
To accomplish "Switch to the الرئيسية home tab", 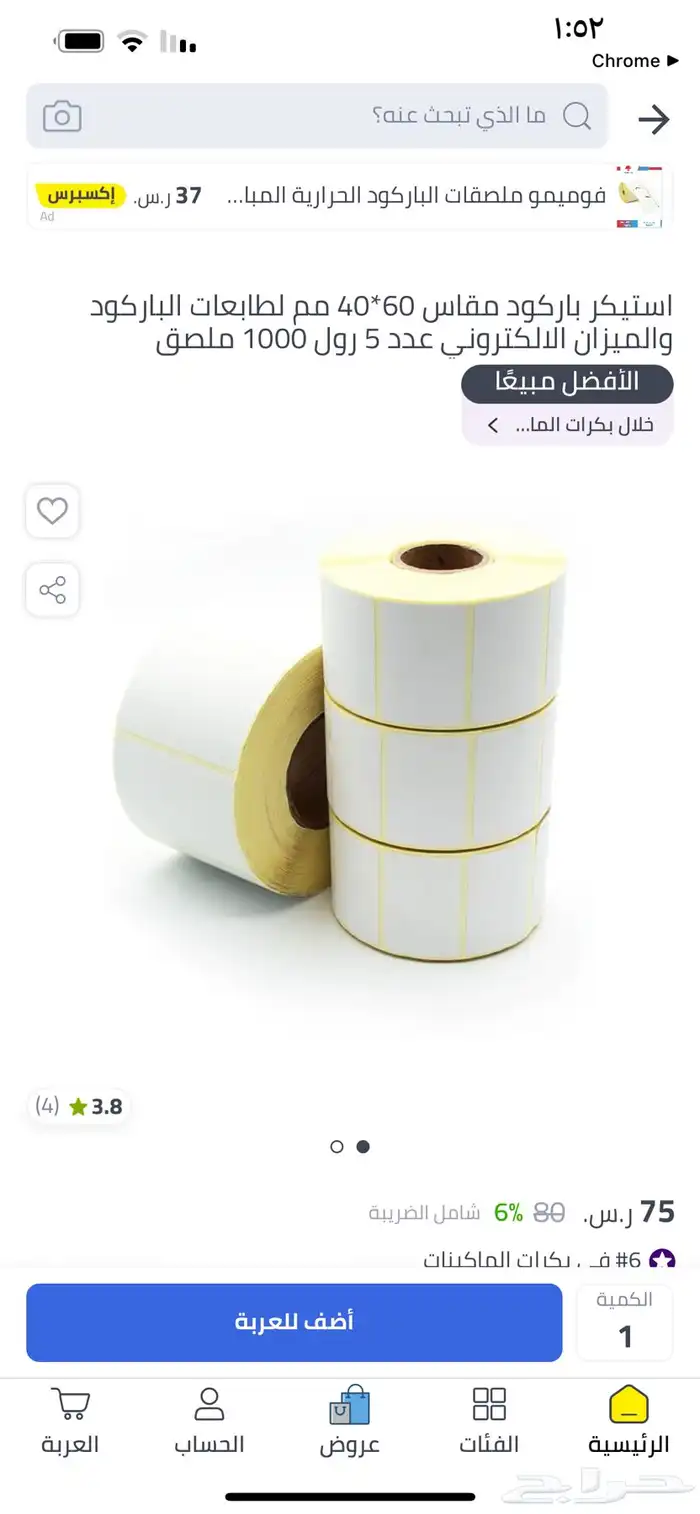I will [628, 1421].
